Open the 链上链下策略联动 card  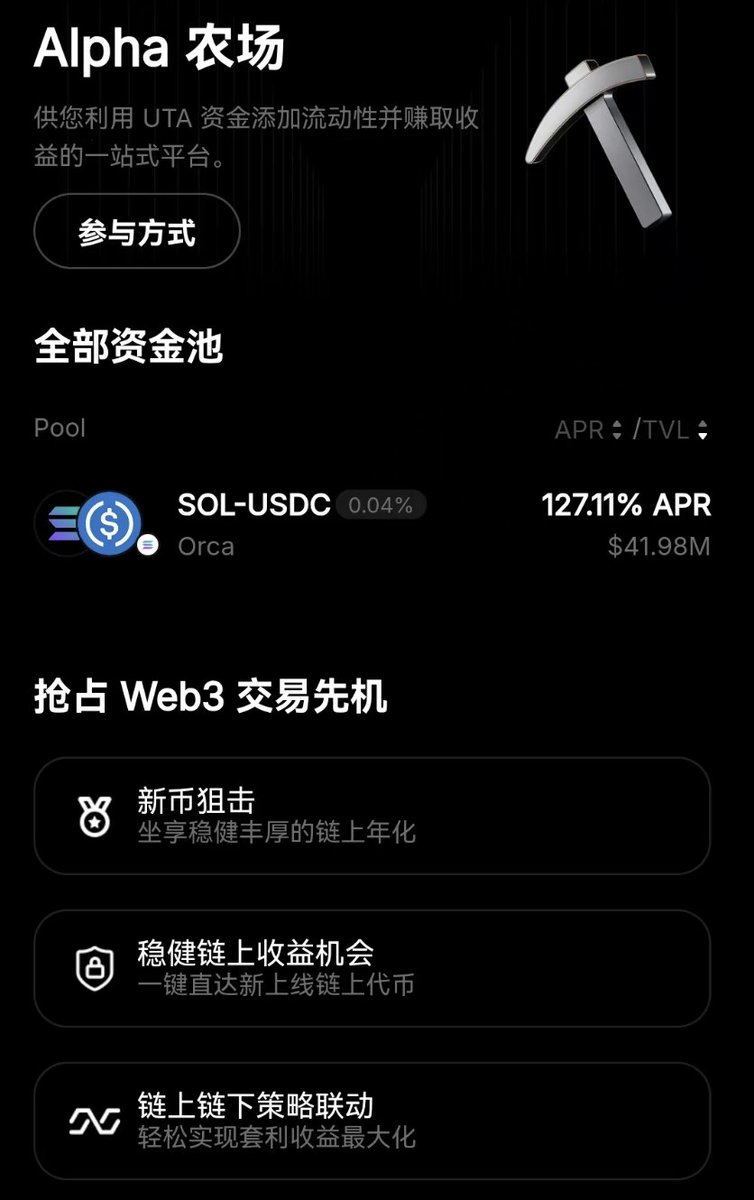pos(372,1120)
